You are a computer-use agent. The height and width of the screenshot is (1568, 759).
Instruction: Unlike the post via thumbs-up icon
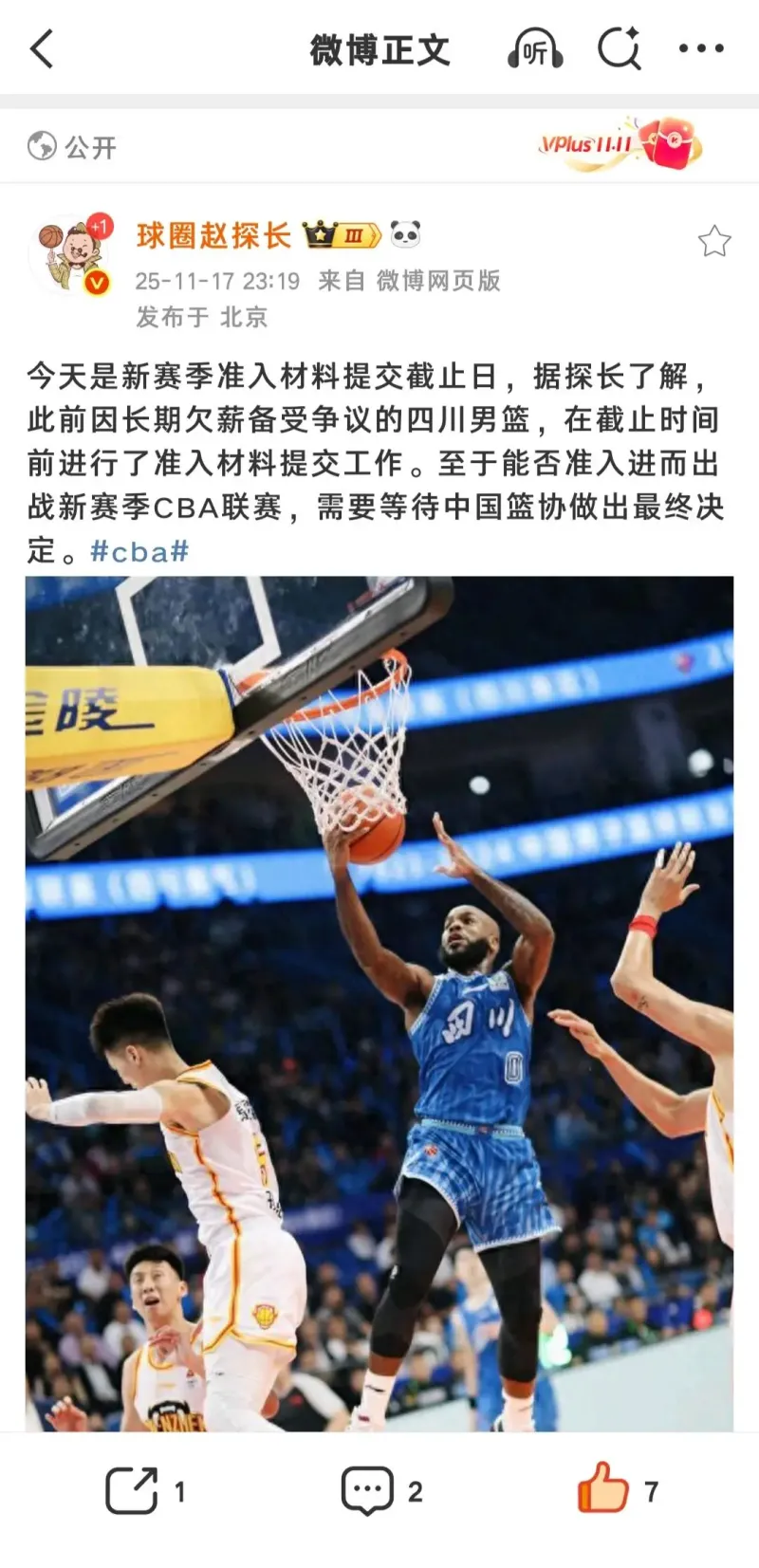[603, 1489]
